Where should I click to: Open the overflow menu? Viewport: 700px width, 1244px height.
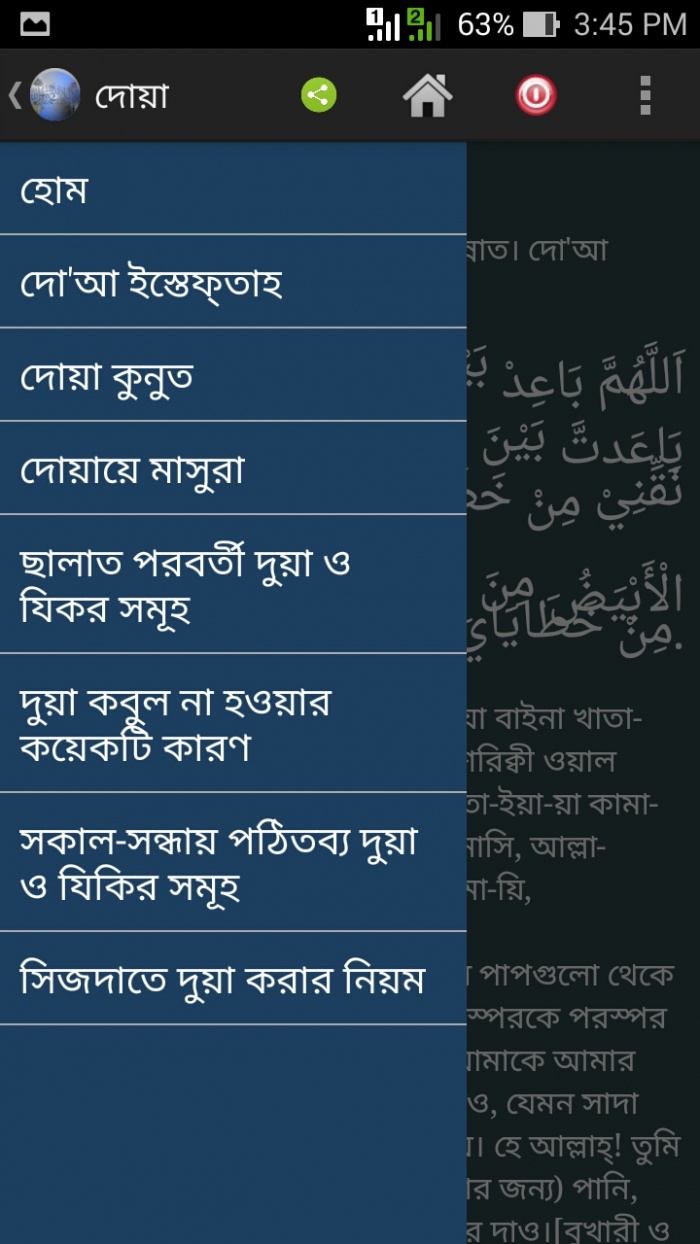tap(645, 96)
